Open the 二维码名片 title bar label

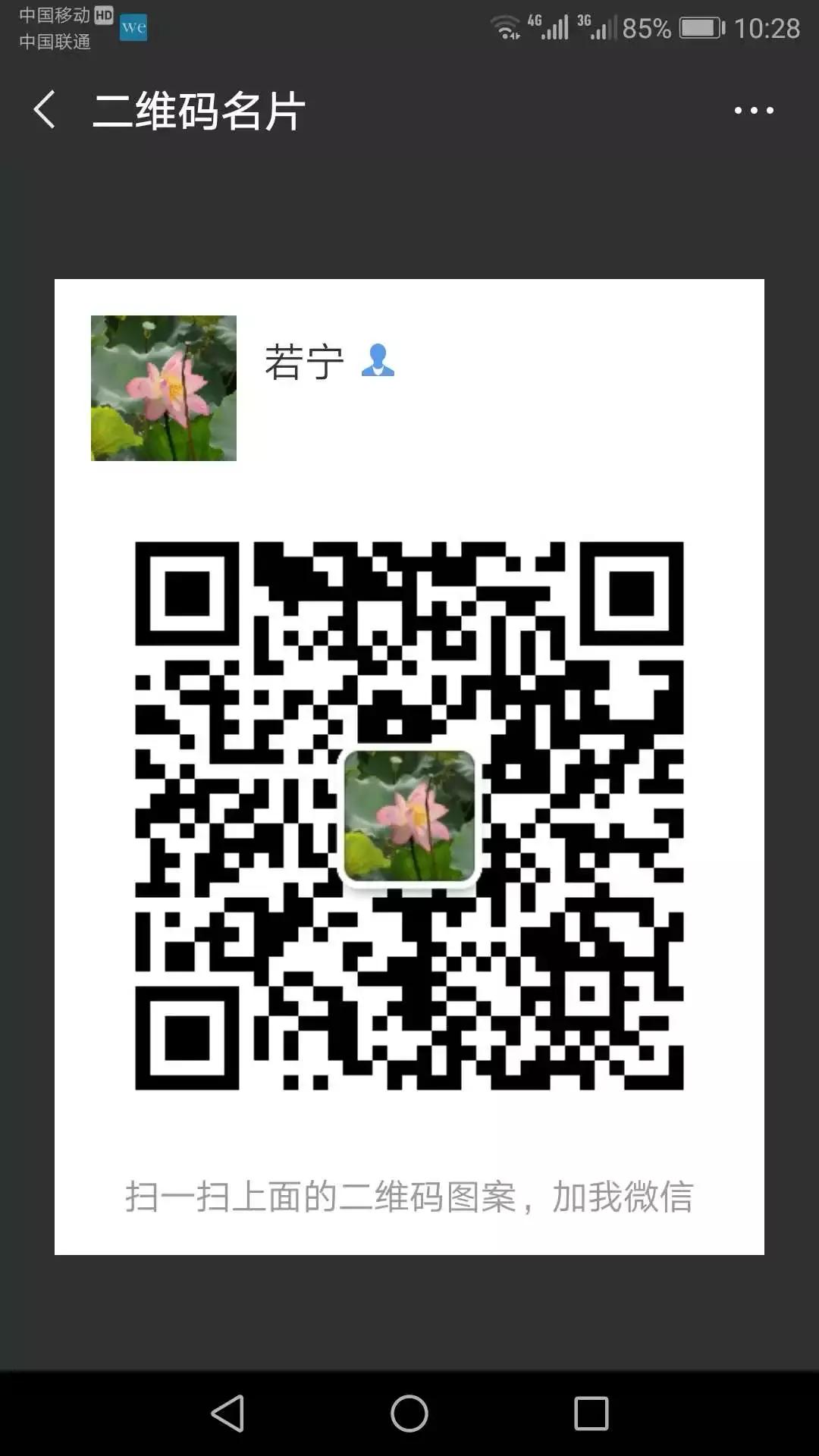(x=199, y=111)
